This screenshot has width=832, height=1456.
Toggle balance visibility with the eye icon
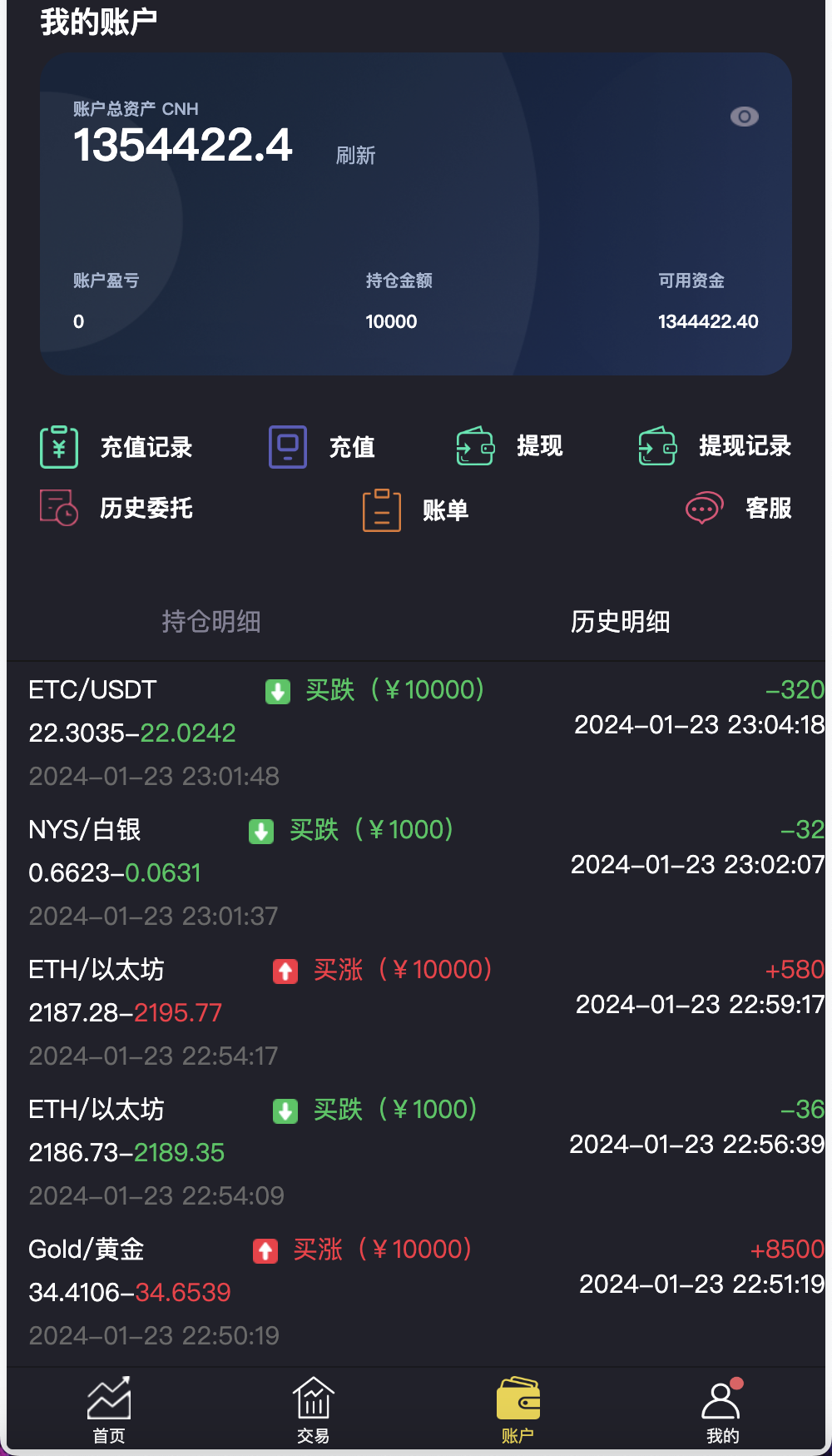pos(743,117)
